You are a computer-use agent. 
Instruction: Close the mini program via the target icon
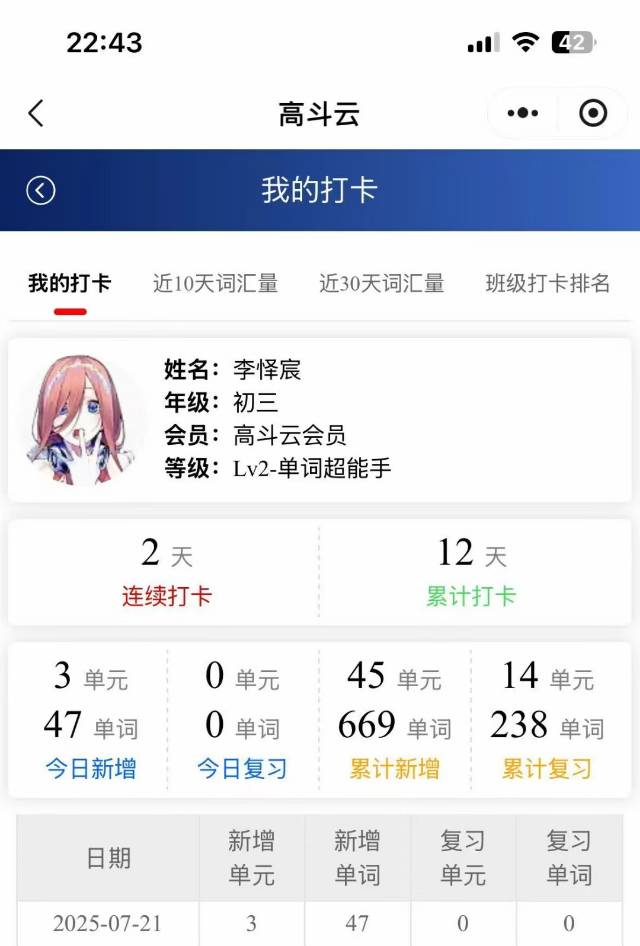point(593,113)
